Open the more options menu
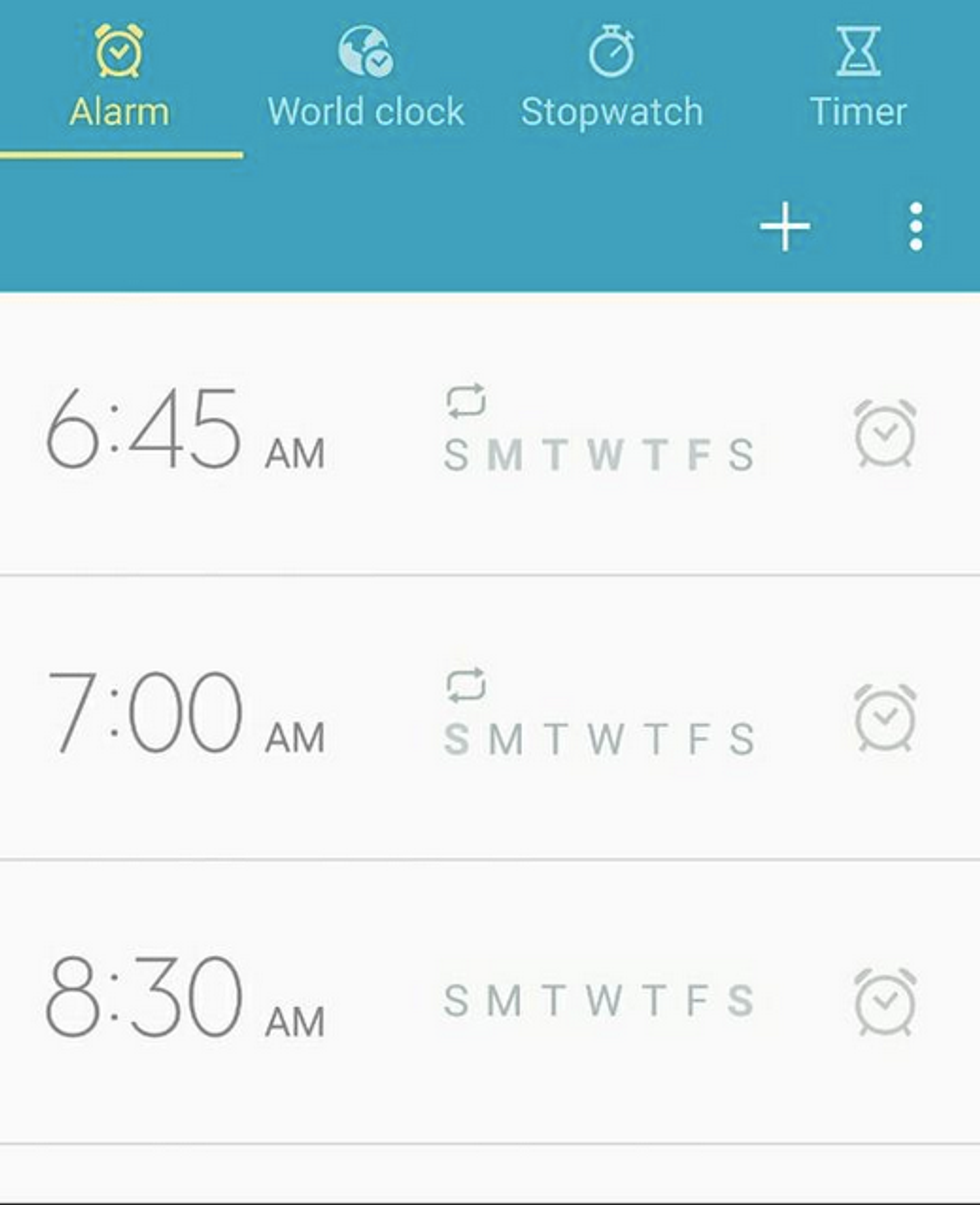Screen dimensions: 980x1205 pos(915,227)
